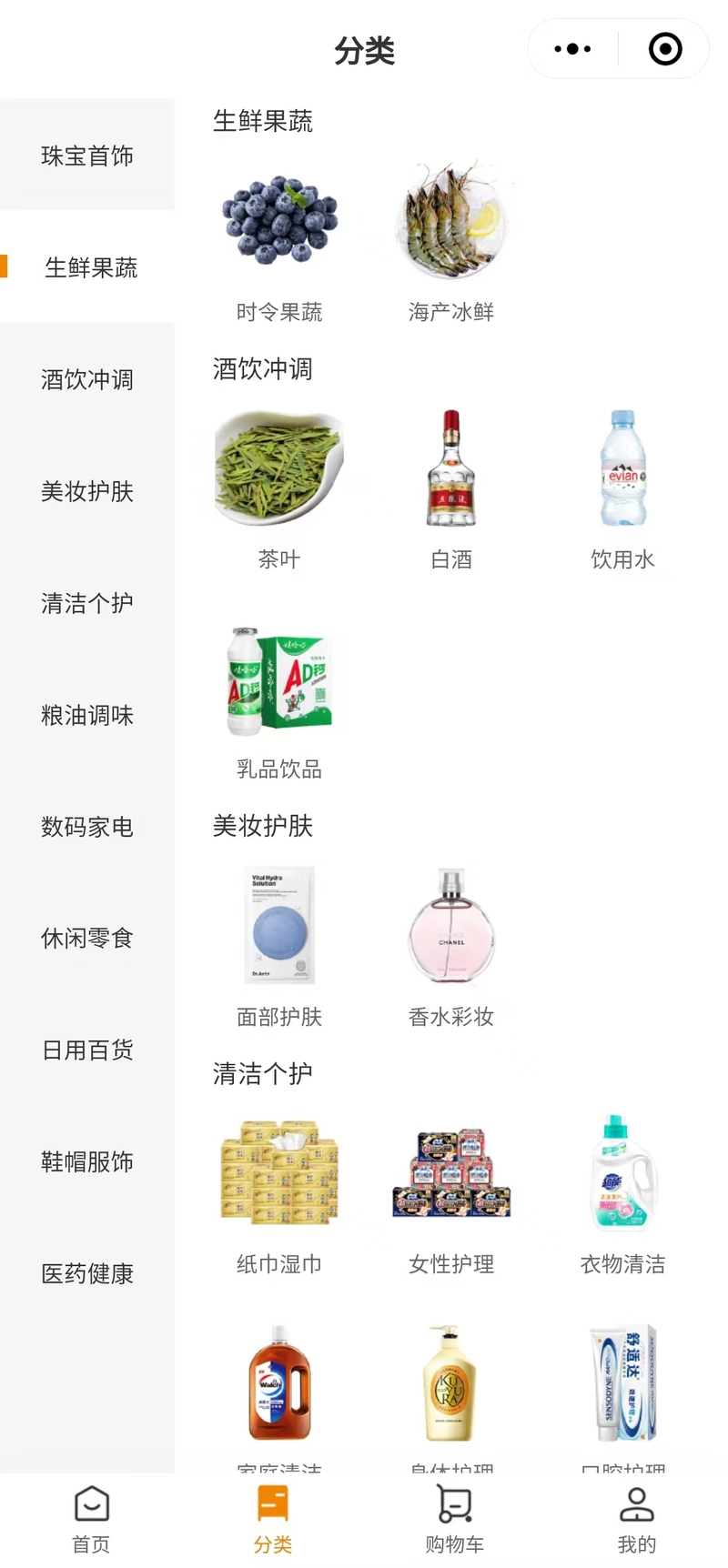Open the 白酒 subcategory tile
Image resolution: width=728 pixels, height=1568 pixels.
451,489
